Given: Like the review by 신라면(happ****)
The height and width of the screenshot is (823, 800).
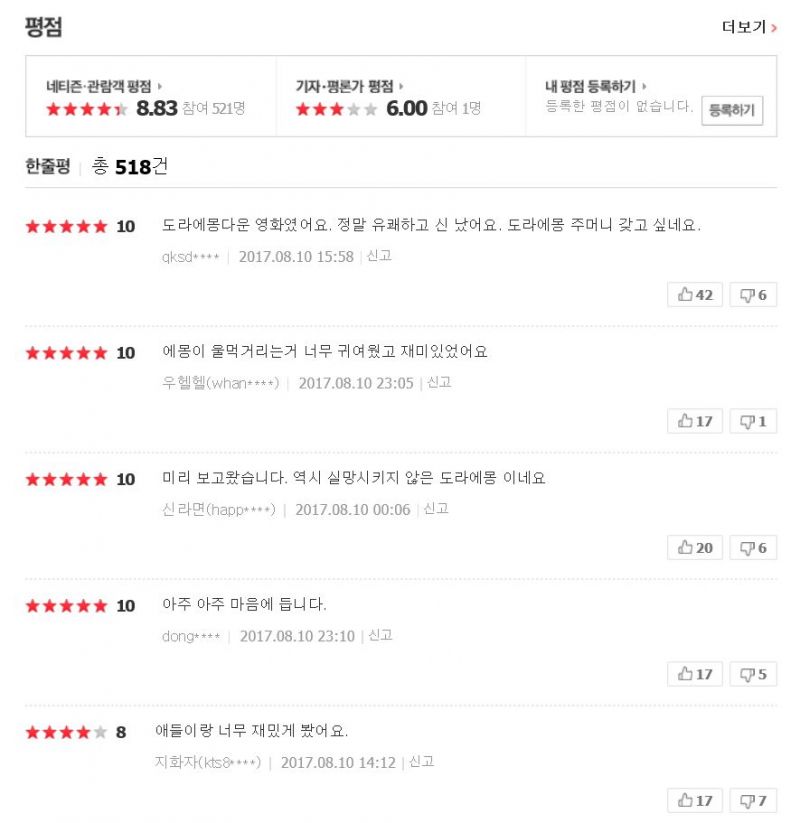Looking at the screenshot, I should coord(695,548).
